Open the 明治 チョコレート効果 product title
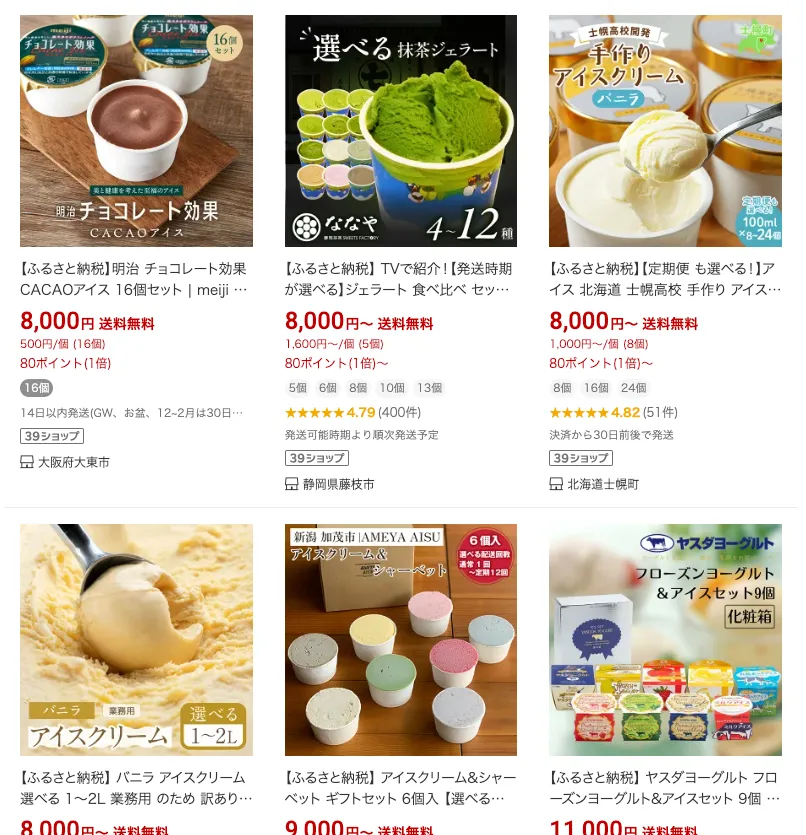 pos(136,280)
